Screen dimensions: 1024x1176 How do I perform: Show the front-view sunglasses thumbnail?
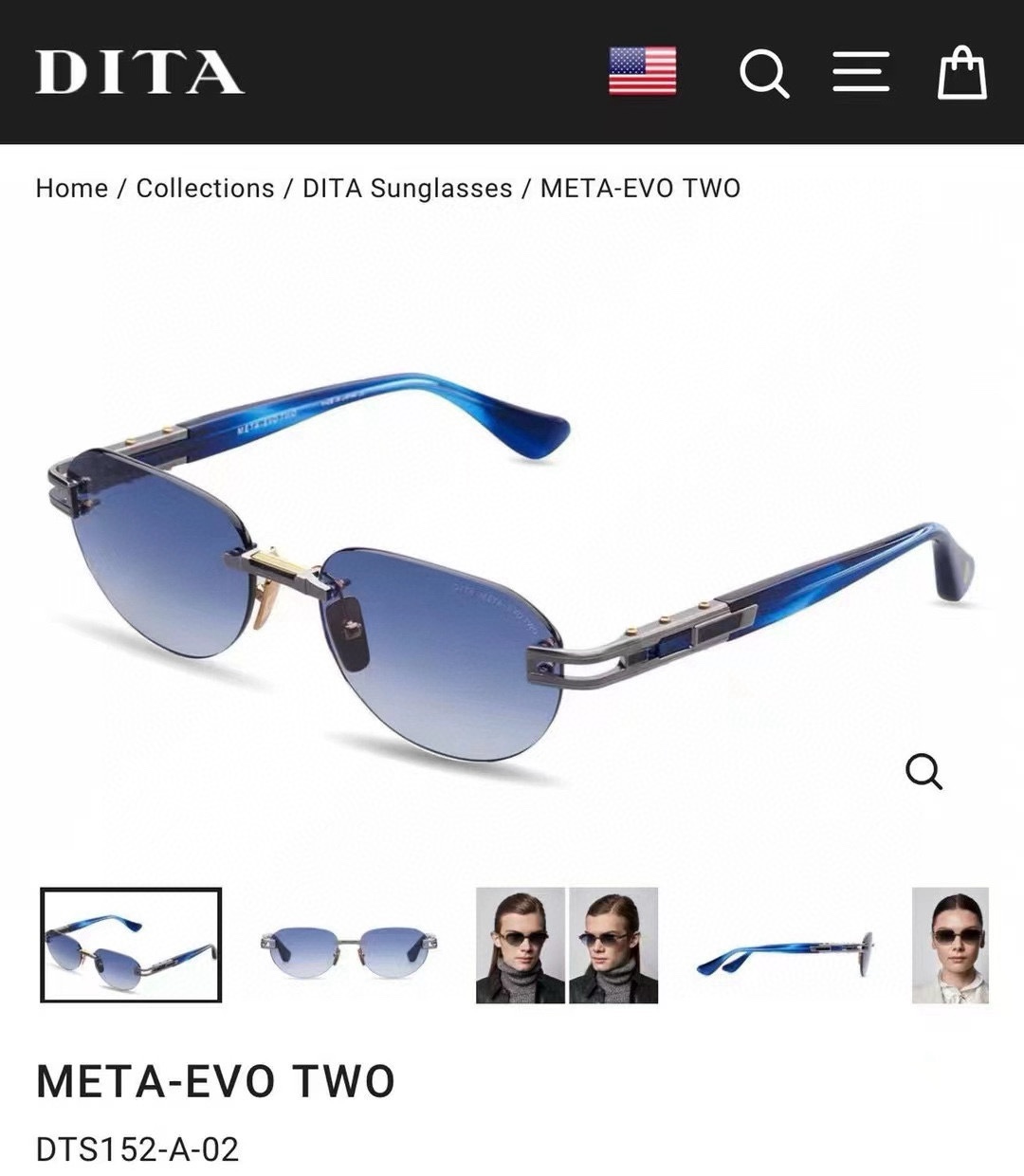(x=349, y=946)
